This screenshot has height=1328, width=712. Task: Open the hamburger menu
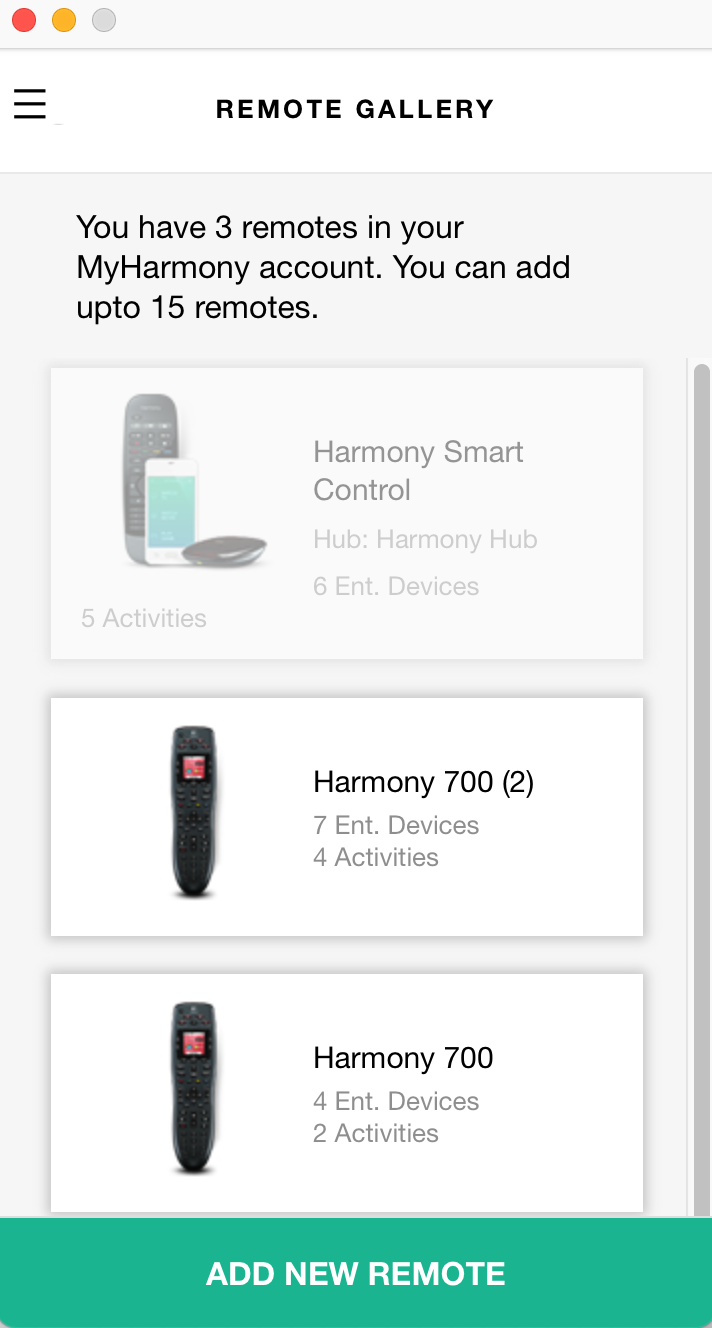(x=30, y=104)
